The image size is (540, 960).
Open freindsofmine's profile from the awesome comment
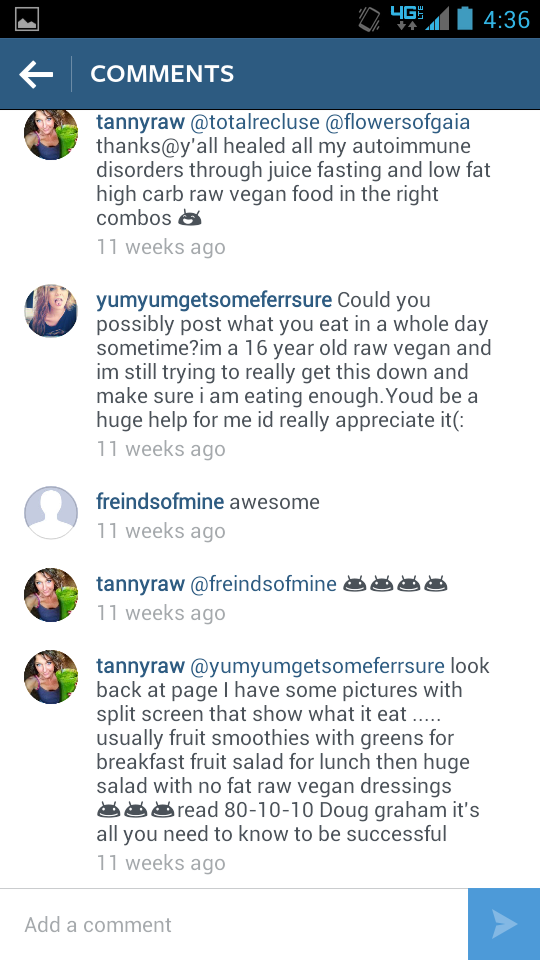click(x=160, y=502)
